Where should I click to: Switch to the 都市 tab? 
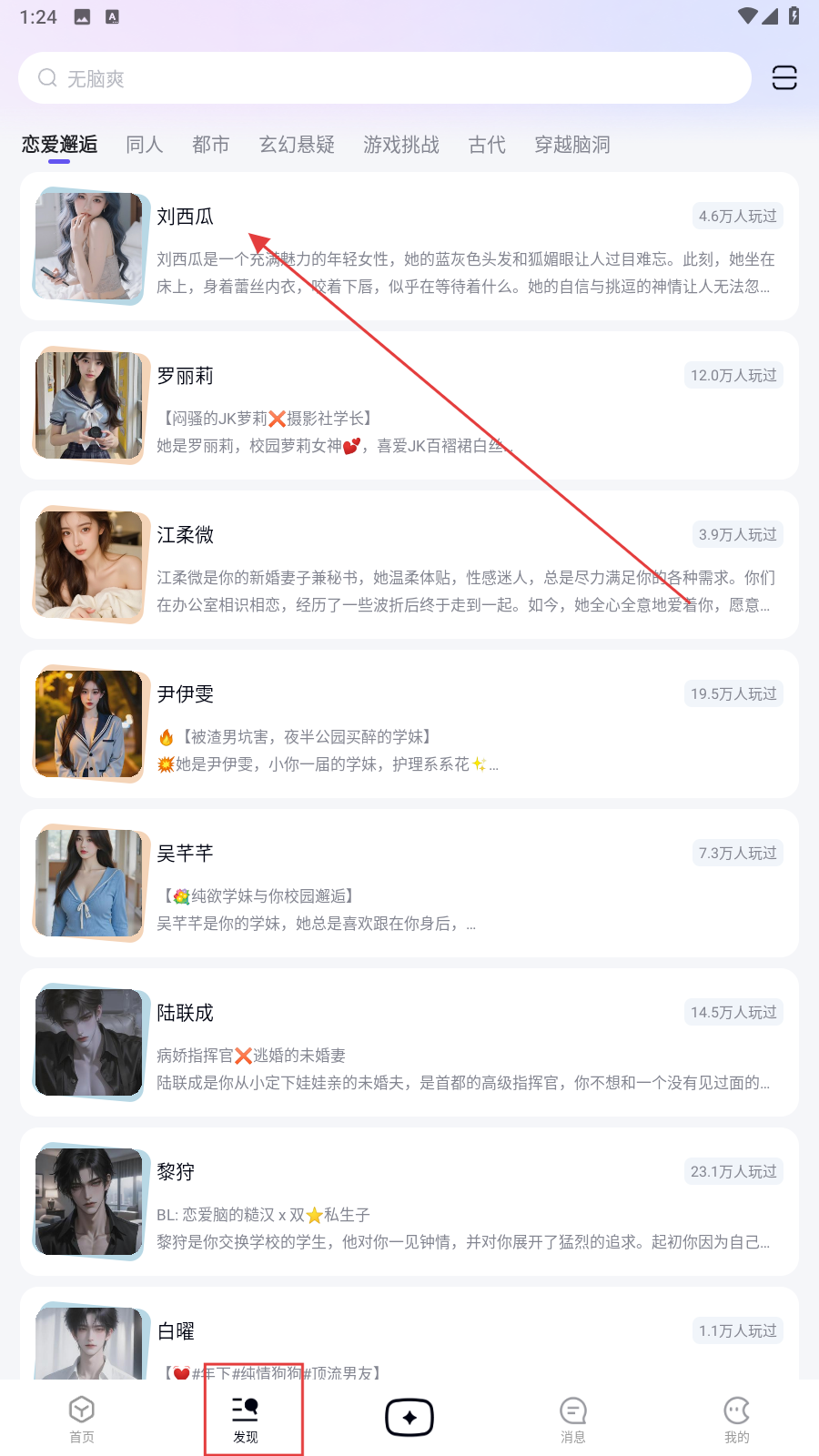[x=211, y=145]
